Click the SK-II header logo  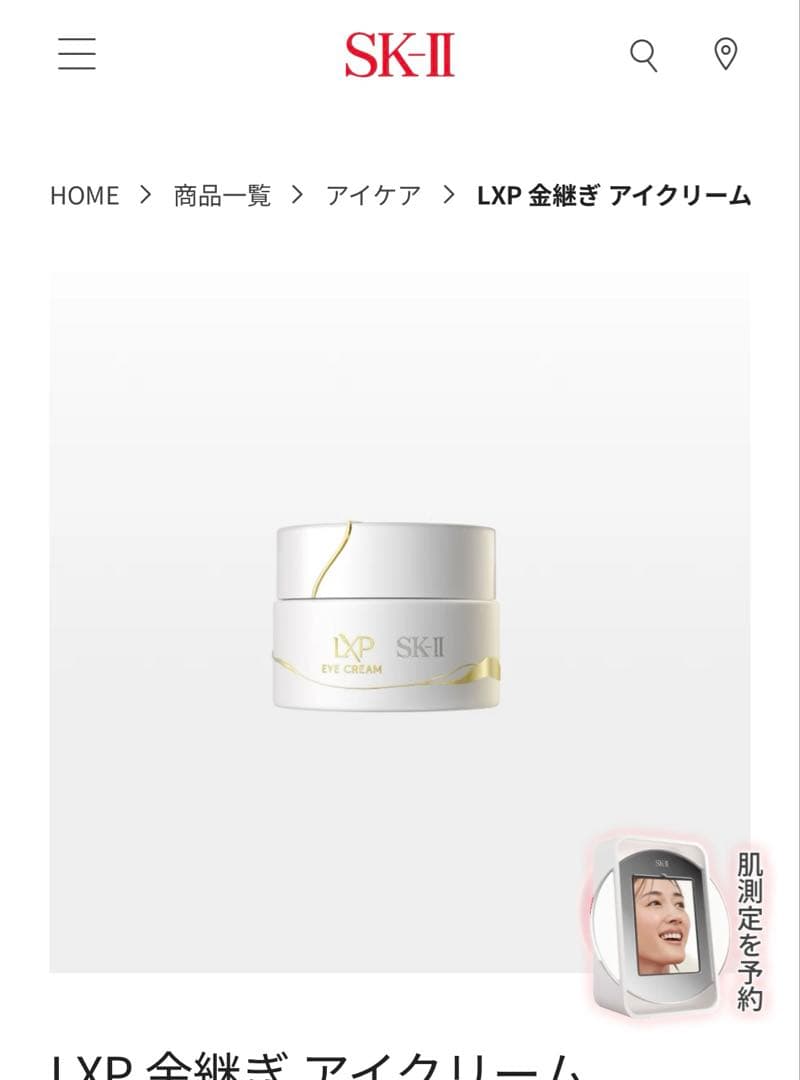(399, 57)
